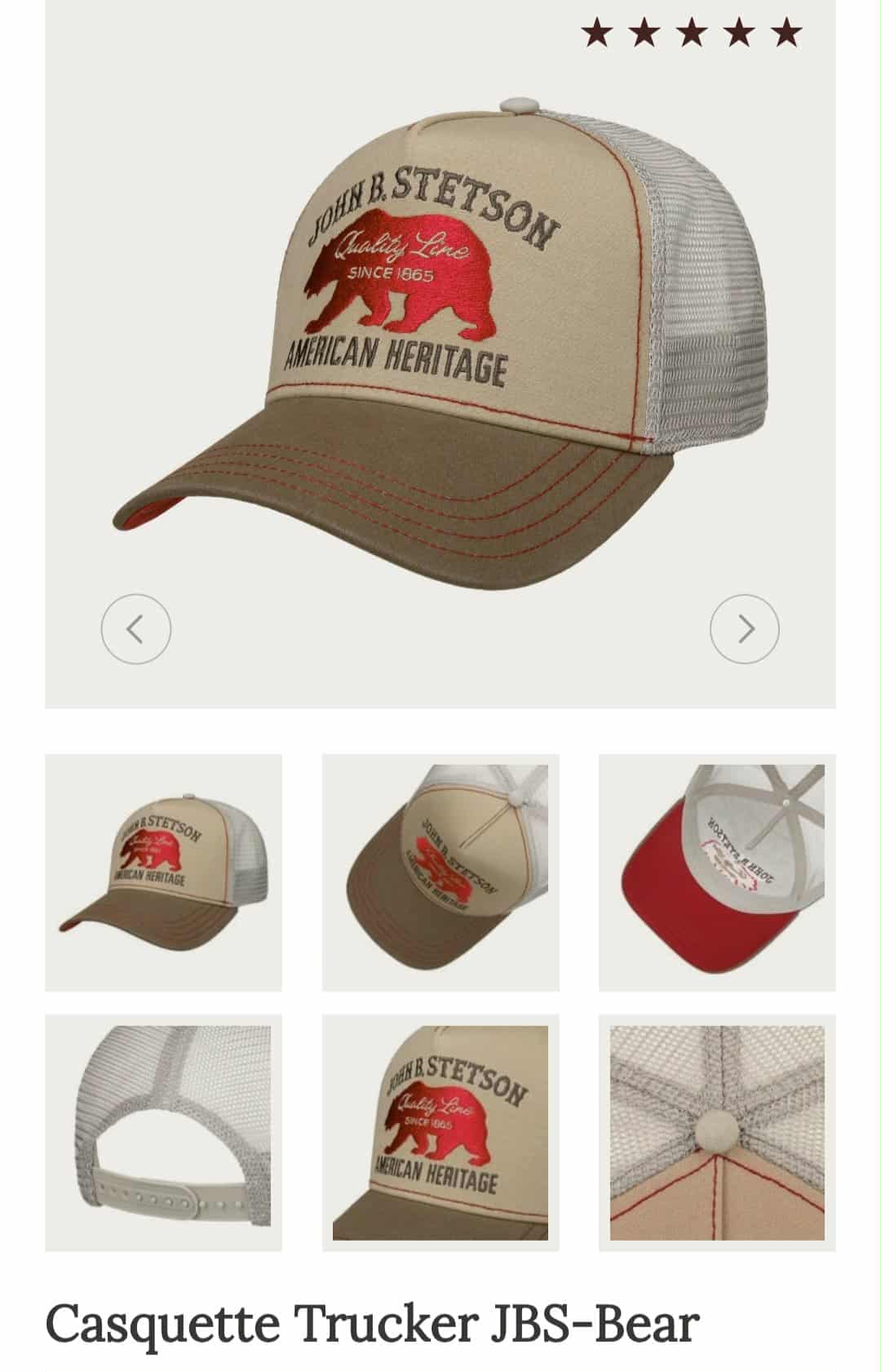
Task: Click the middle star in the rating row
Action: (693, 34)
